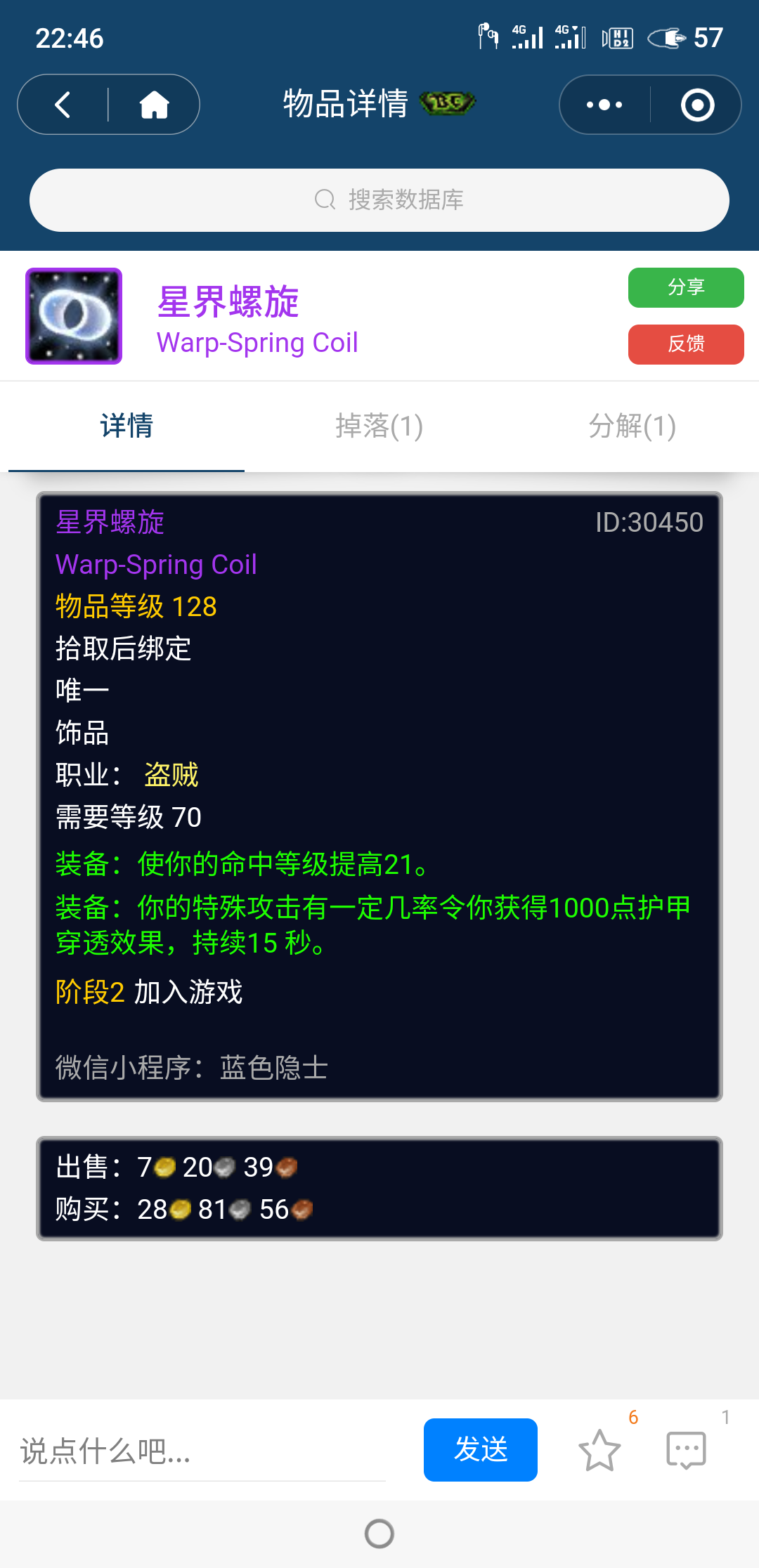Click the item ID:30450 label
This screenshot has width=759, height=1568.
648,522
